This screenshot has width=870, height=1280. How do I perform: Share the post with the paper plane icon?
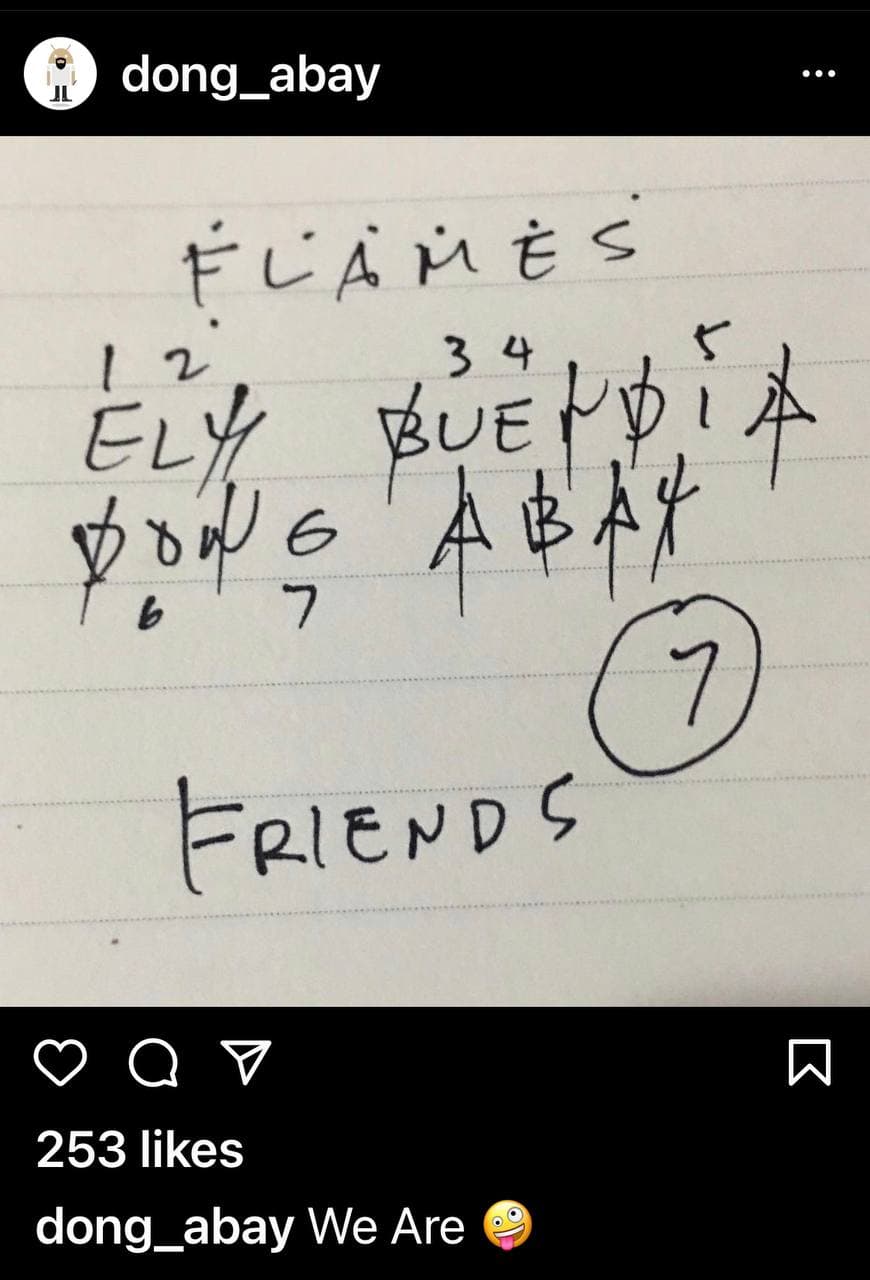(245, 1062)
